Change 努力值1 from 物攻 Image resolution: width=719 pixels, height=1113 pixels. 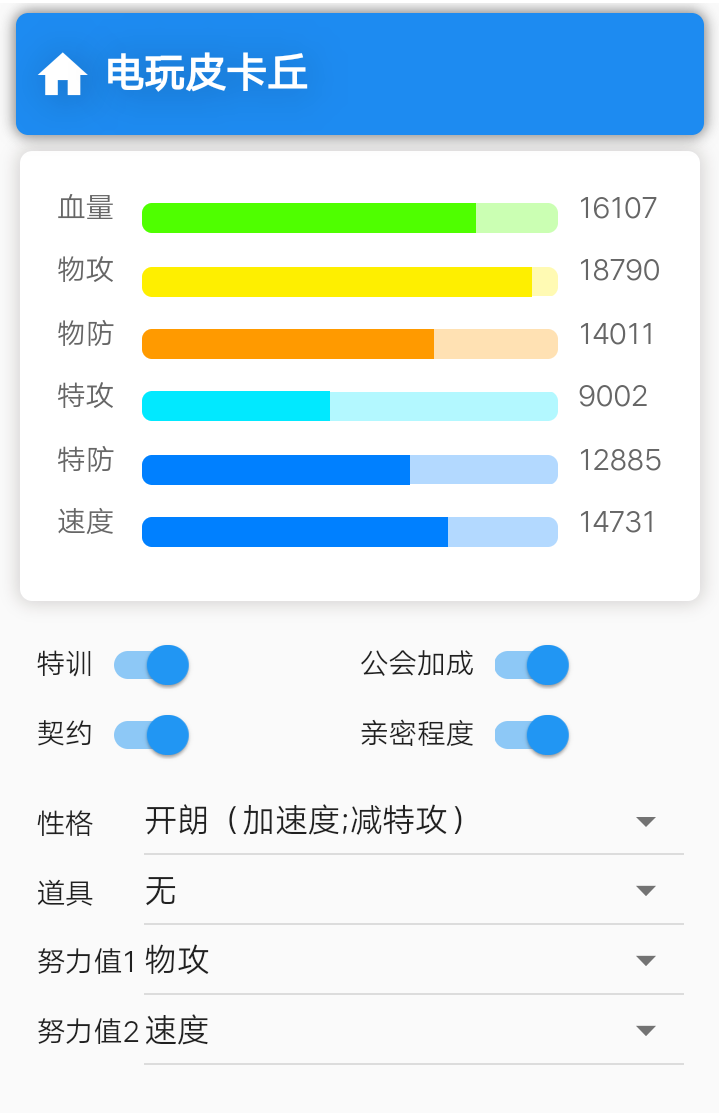point(413,961)
